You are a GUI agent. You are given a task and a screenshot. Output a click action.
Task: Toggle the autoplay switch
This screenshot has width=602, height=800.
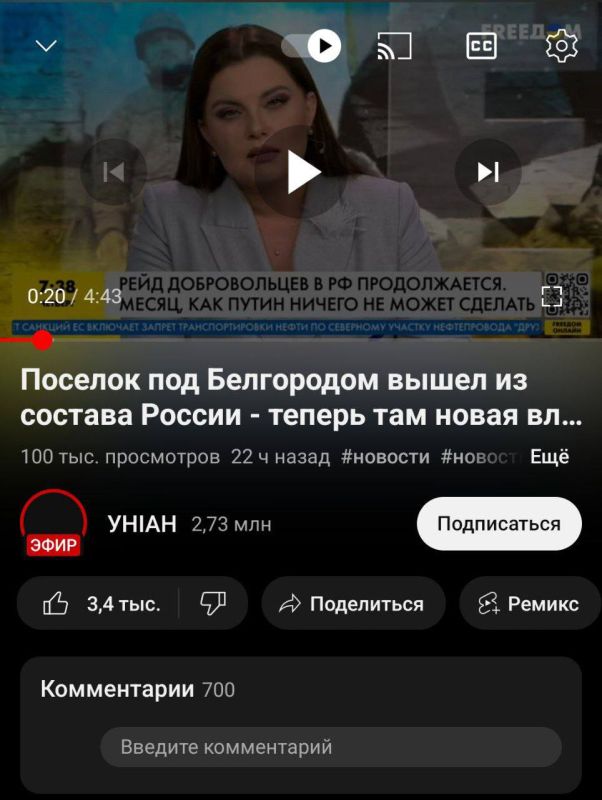[x=311, y=45]
